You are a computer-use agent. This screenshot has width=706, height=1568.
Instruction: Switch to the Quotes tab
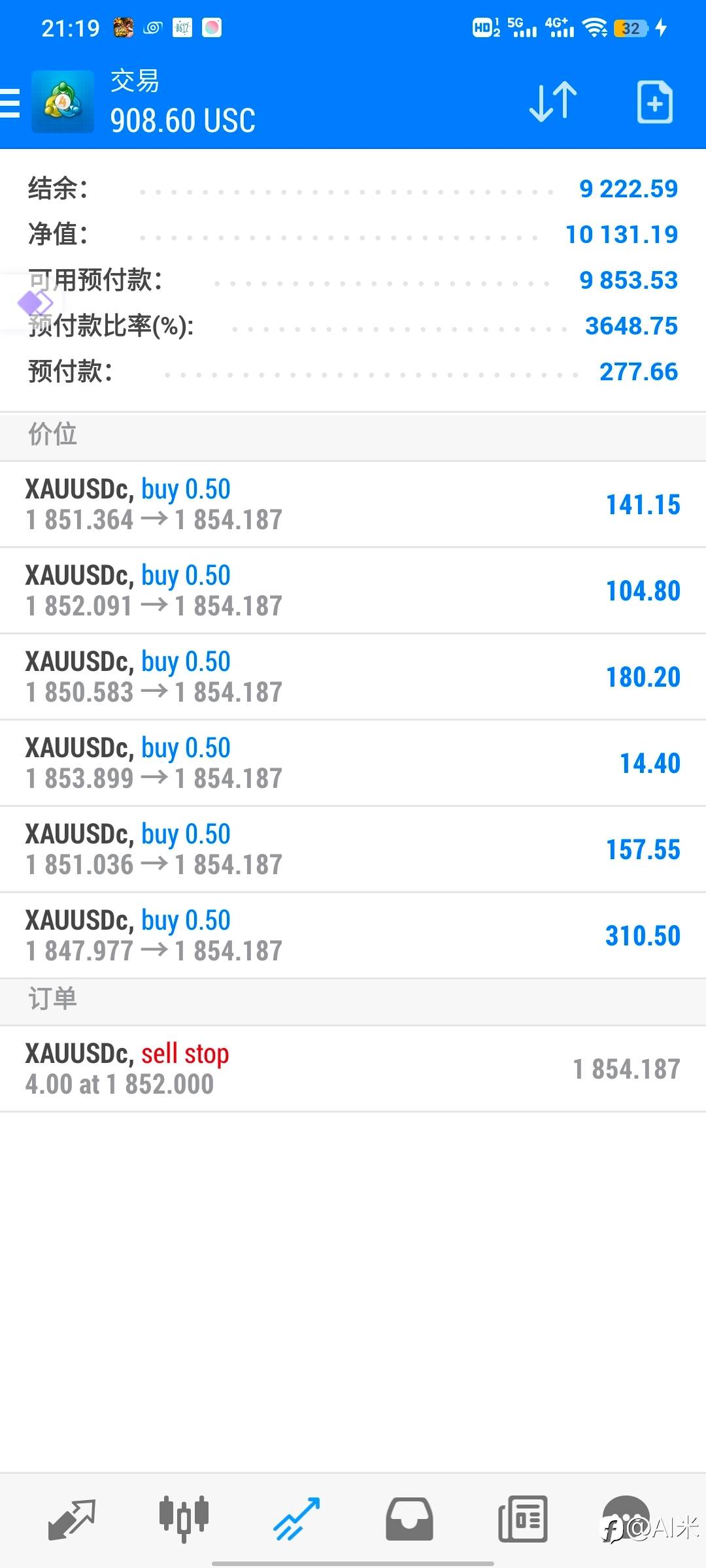coord(72,1520)
